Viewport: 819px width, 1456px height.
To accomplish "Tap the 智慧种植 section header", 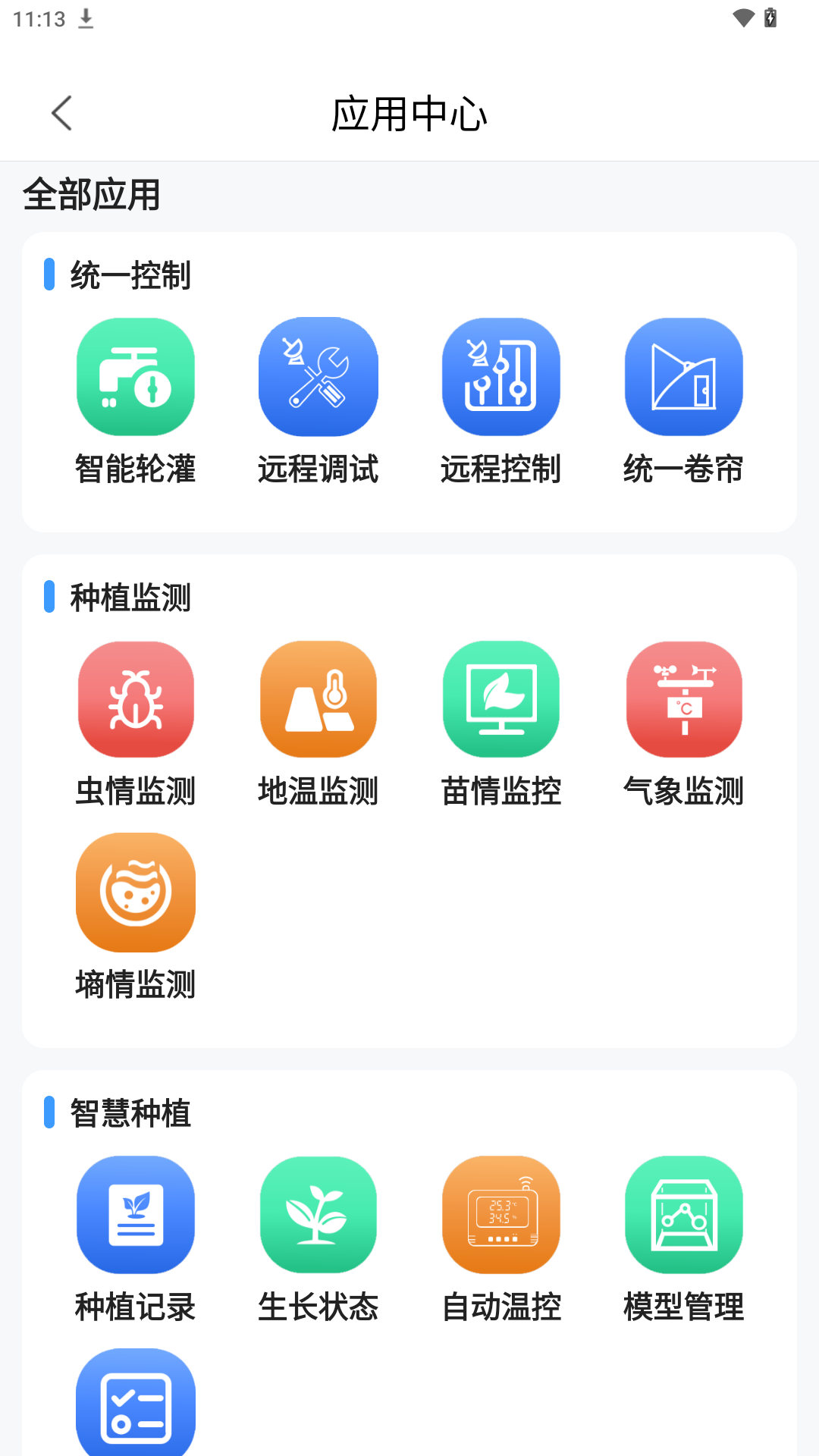I will tap(129, 1115).
